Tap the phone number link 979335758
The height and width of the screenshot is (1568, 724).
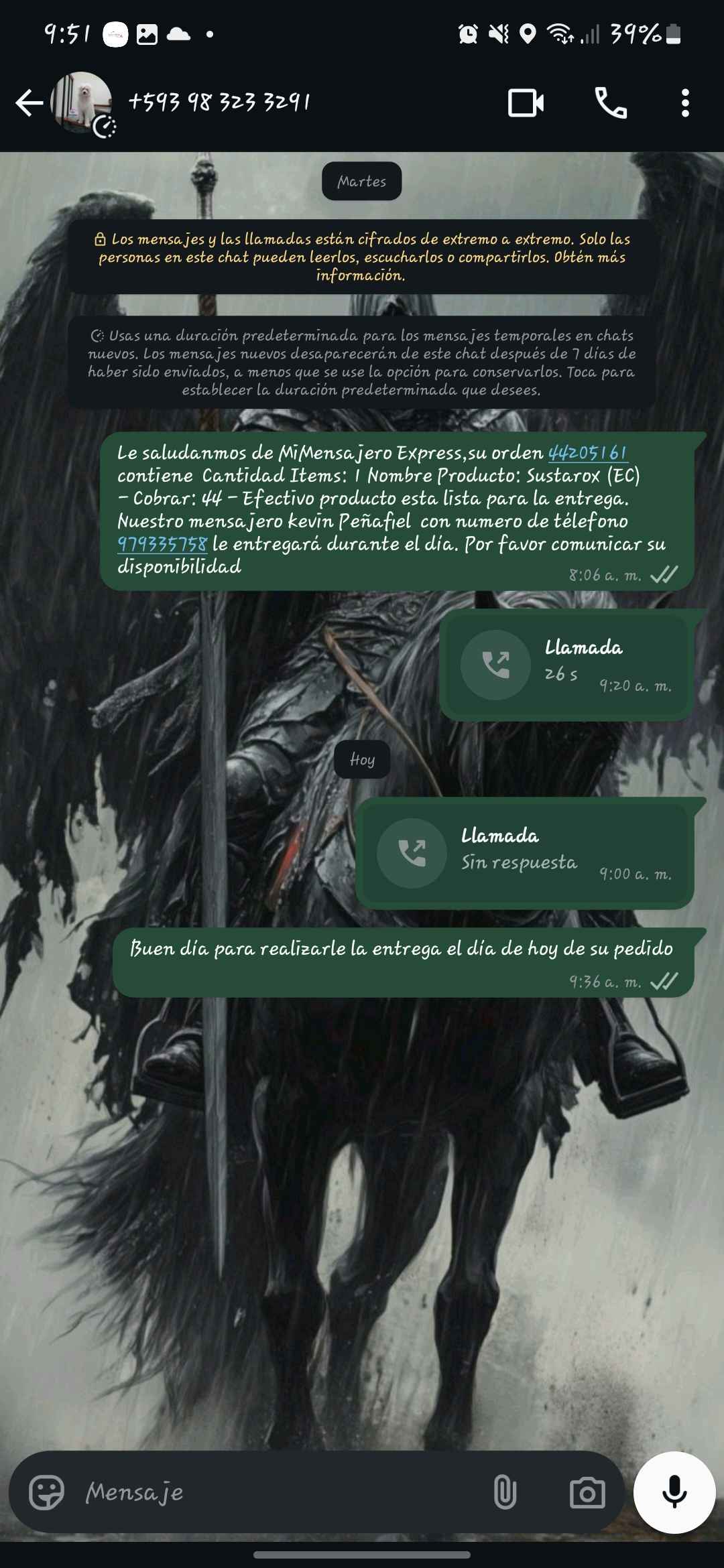(x=162, y=544)
